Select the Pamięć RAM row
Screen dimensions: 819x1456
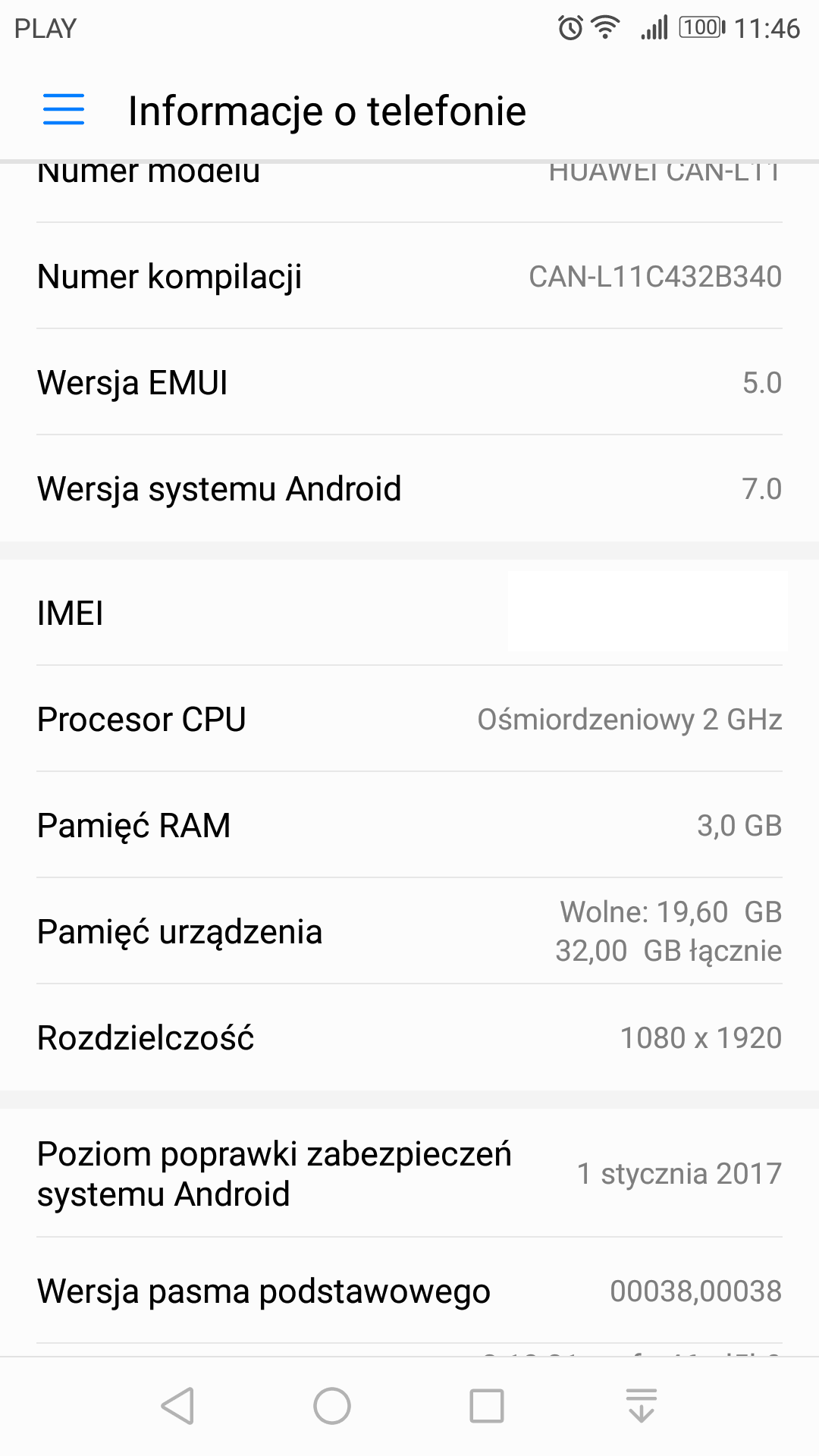(409, 825)
